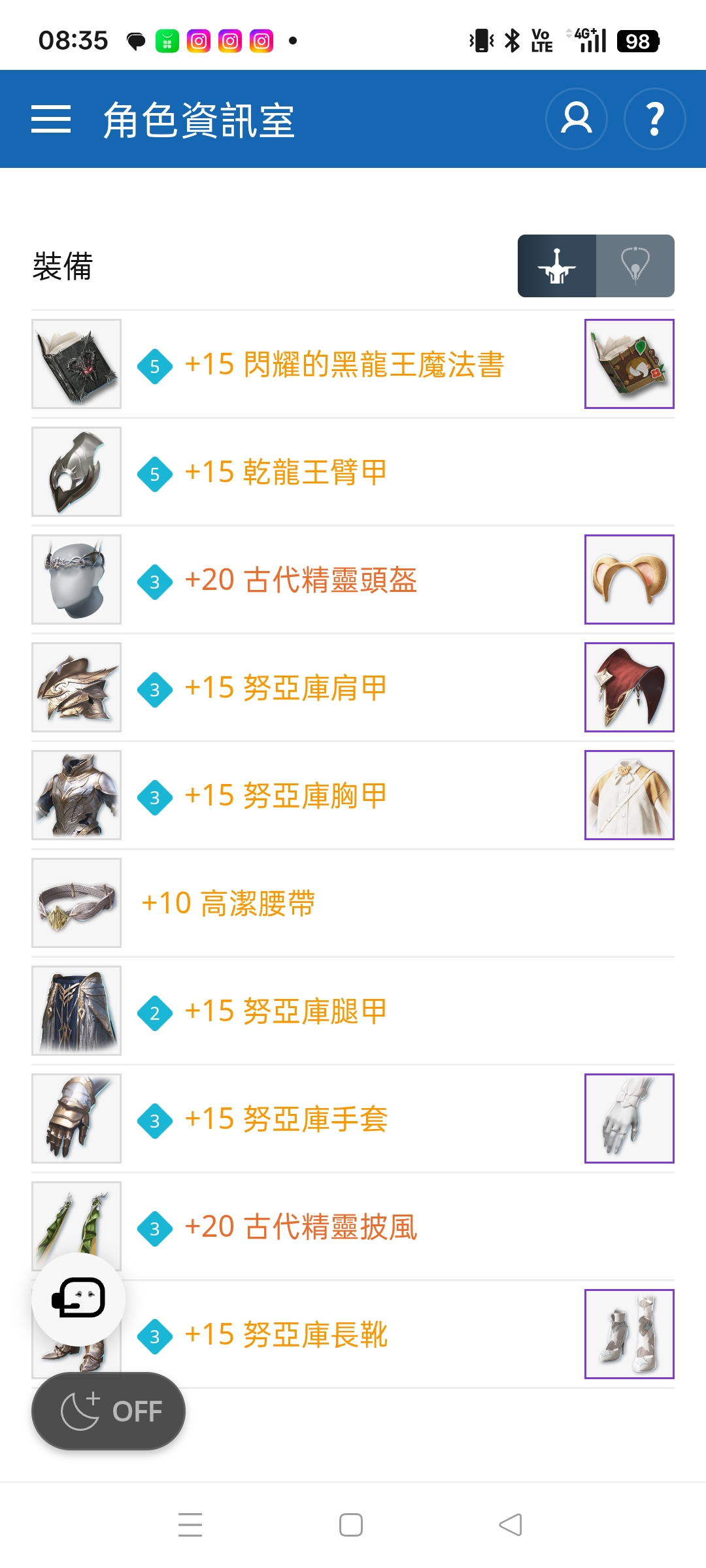Open +15 努亞庫肩甲 item details
Image resolution: width=706 pixels, height=1568 pixels.
285,688
